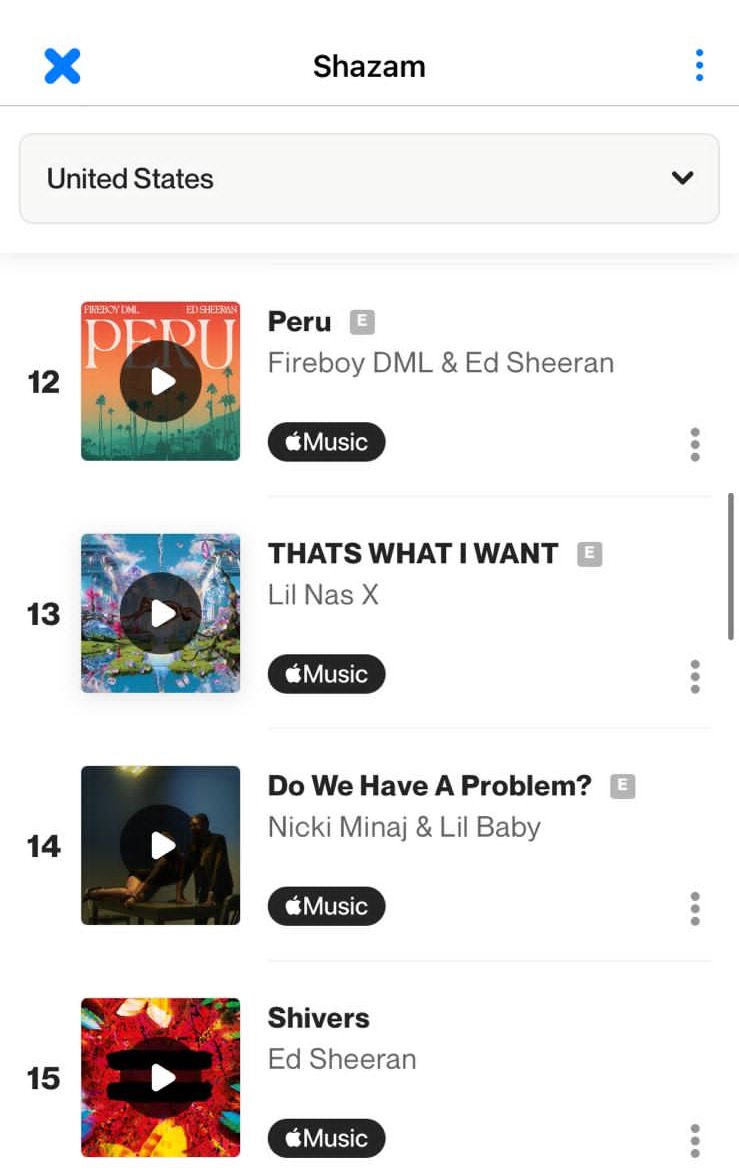Viewport: 739px width, 1176px height.
Task: Open the top-right overflow menu
Action: [699, 66]
